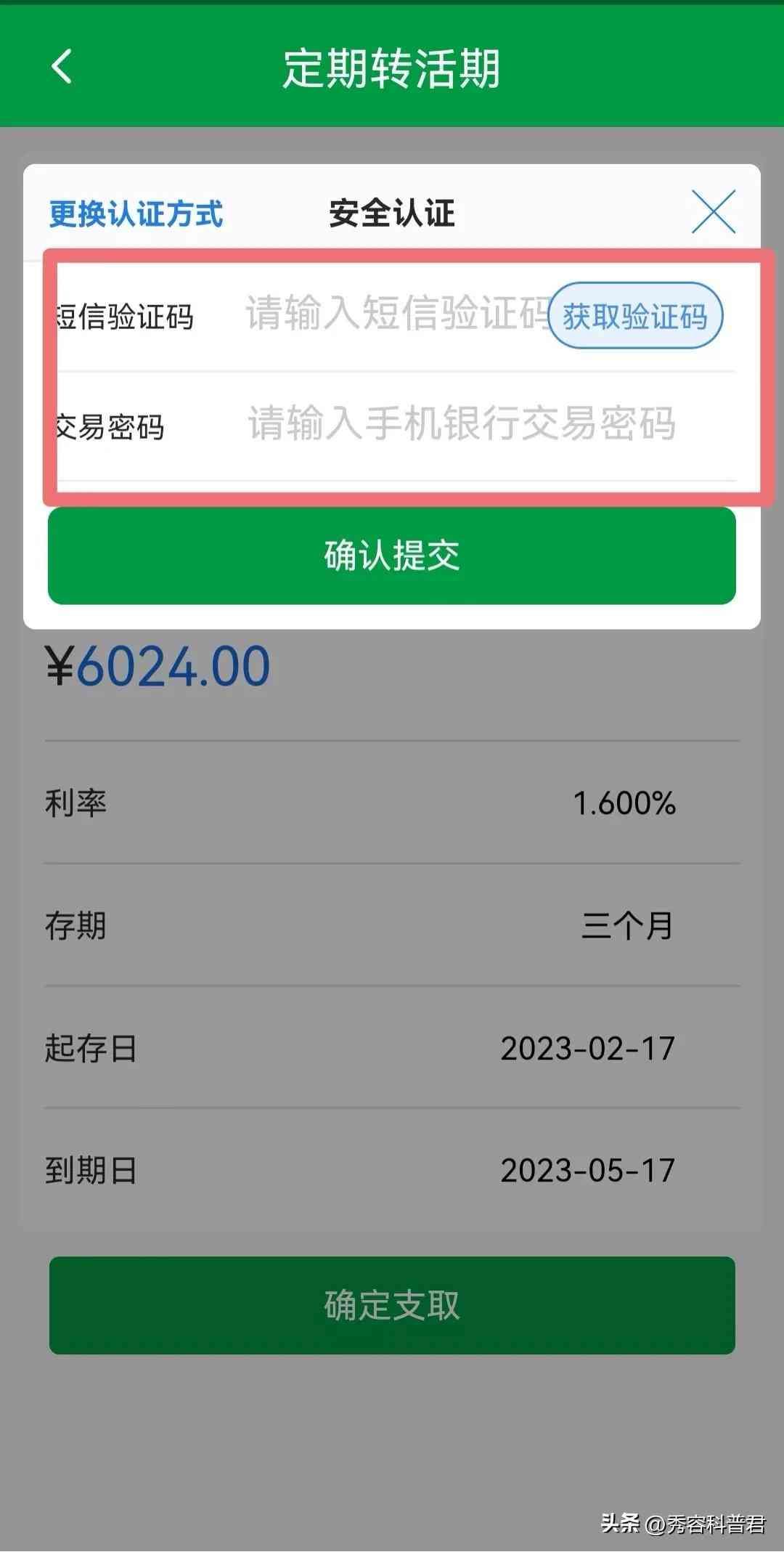Viewport: 784px width, 1552px height.
Task: Focus the 交易密码 input field
Action: tap(462, 424)
